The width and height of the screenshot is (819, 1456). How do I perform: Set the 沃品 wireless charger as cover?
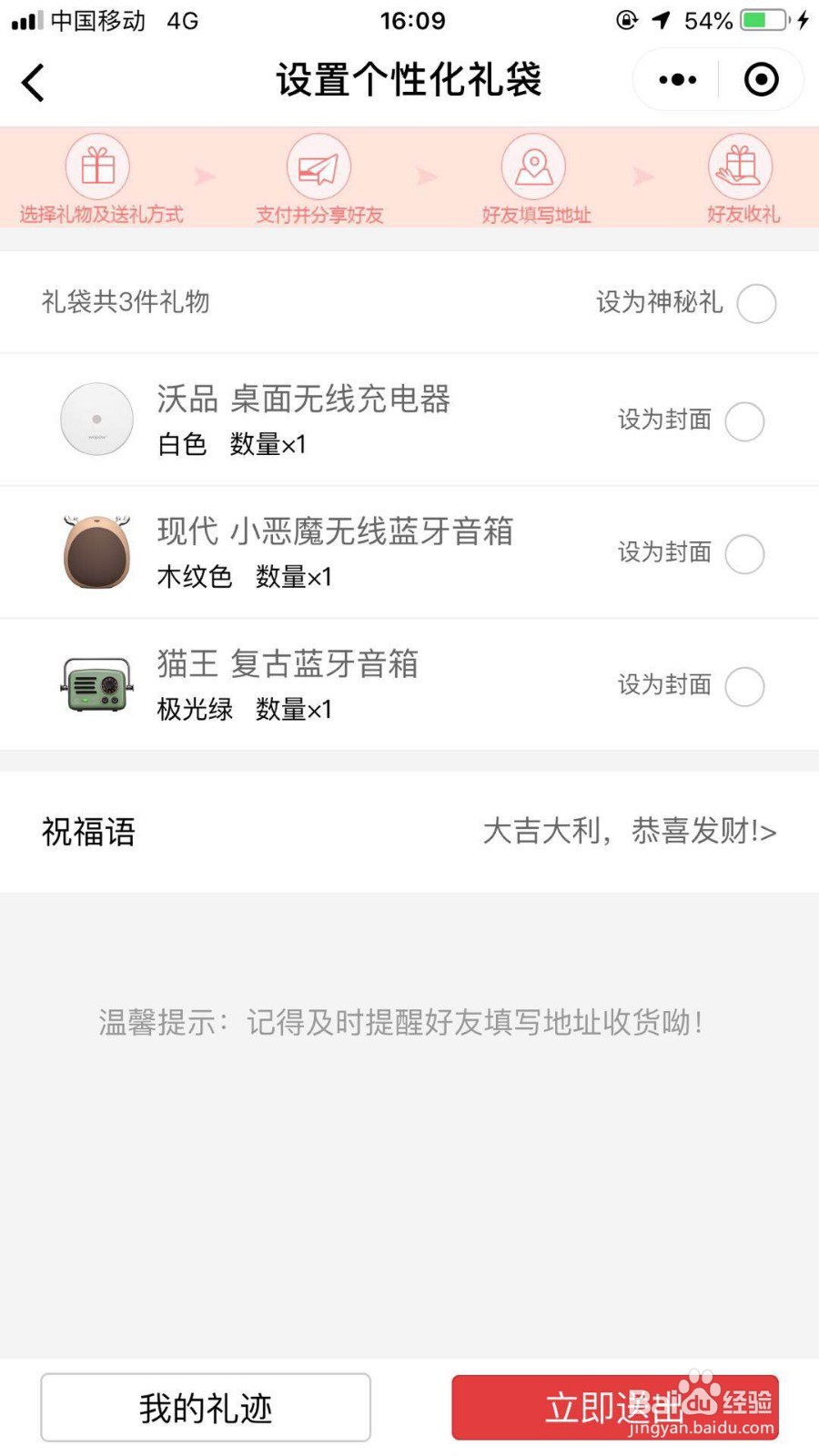[x=745, y=421]
